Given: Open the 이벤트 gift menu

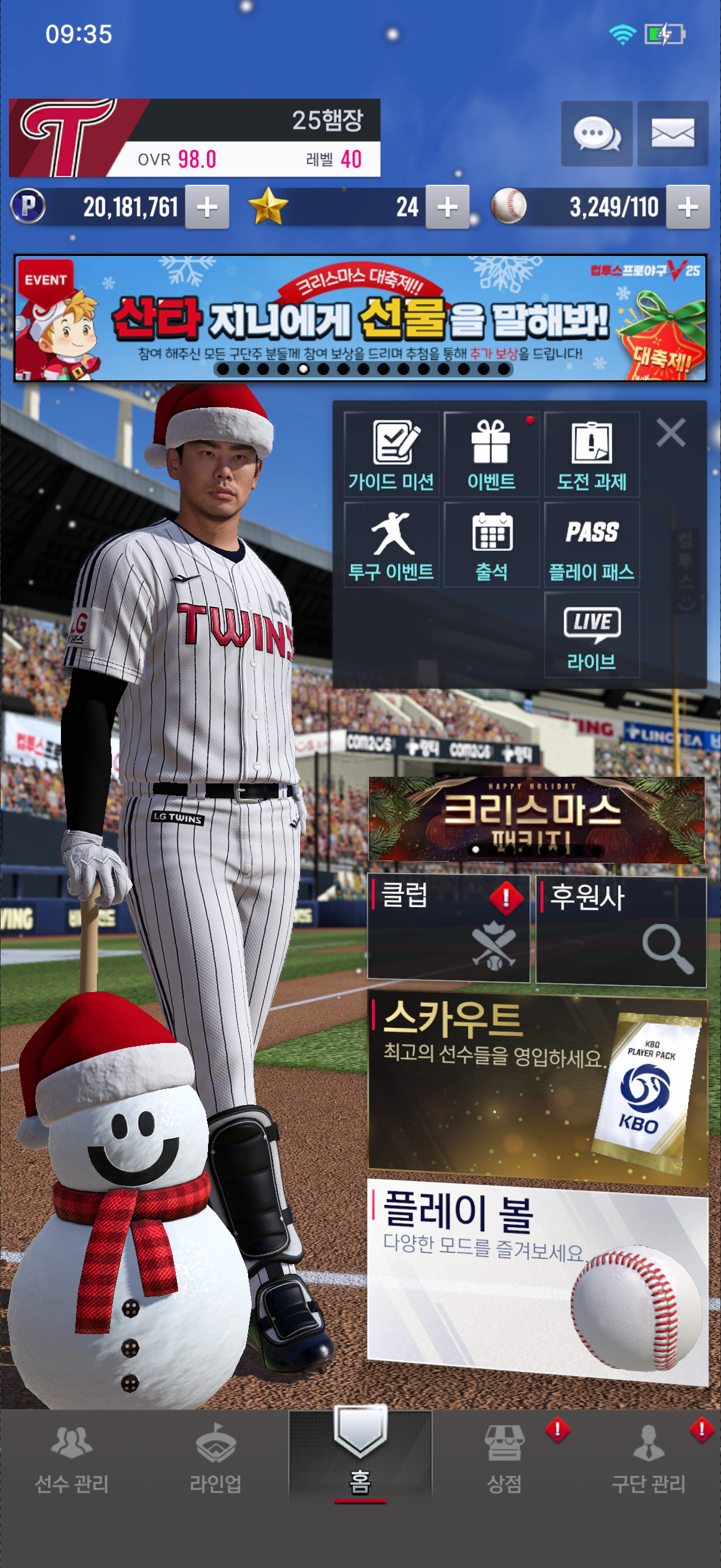Looking at the screenshot, I should 491,454.
